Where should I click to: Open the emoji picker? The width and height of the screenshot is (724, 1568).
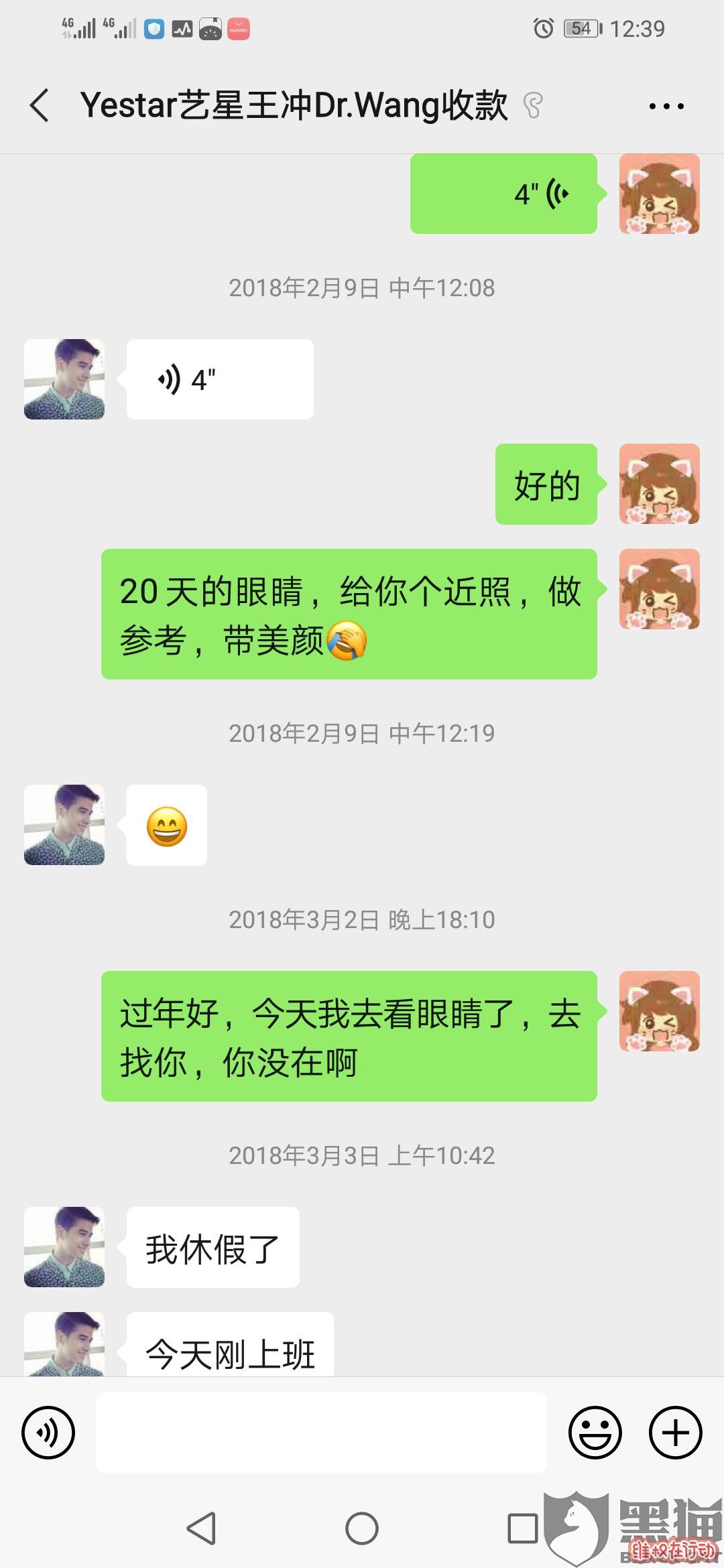(595, 1433)
